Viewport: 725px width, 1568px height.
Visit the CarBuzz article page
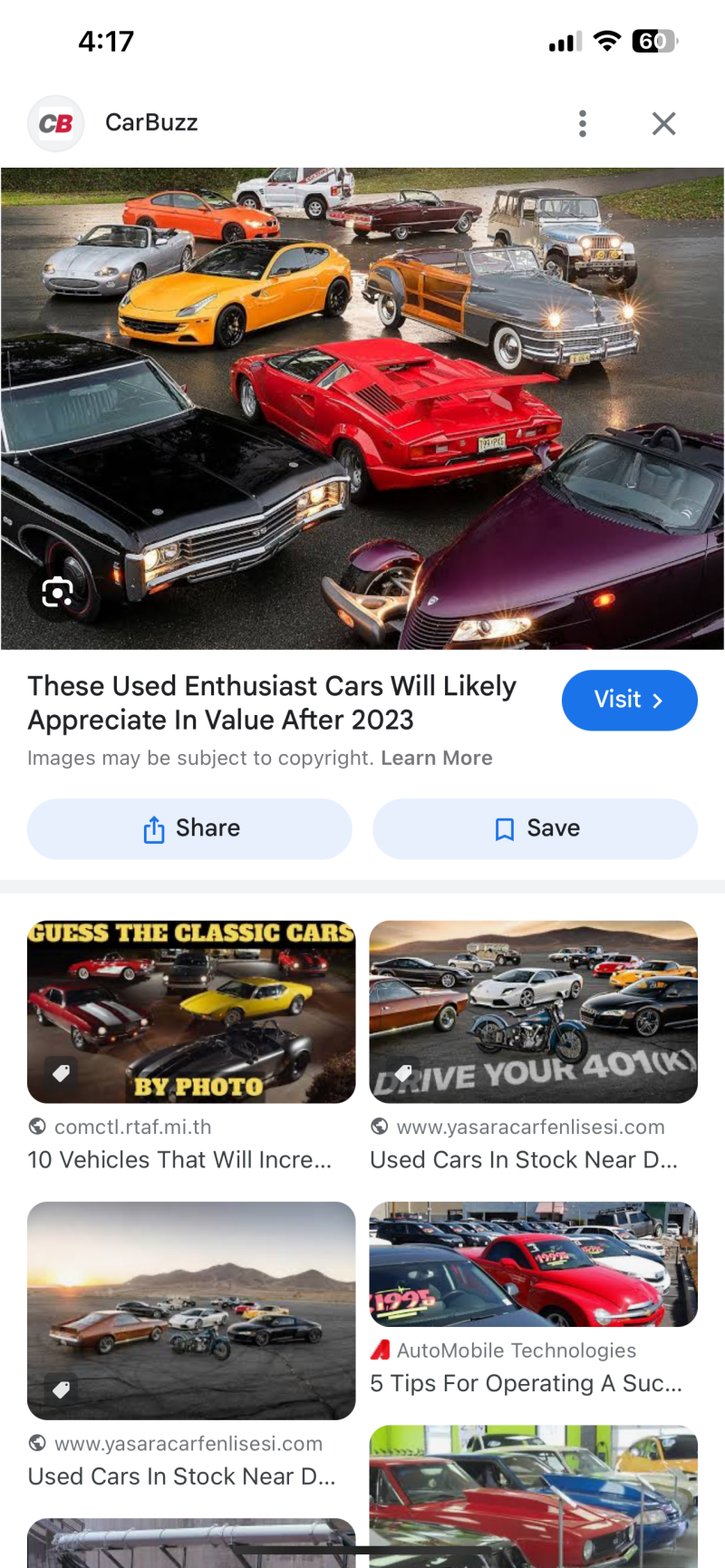click(x=629, y=700)
